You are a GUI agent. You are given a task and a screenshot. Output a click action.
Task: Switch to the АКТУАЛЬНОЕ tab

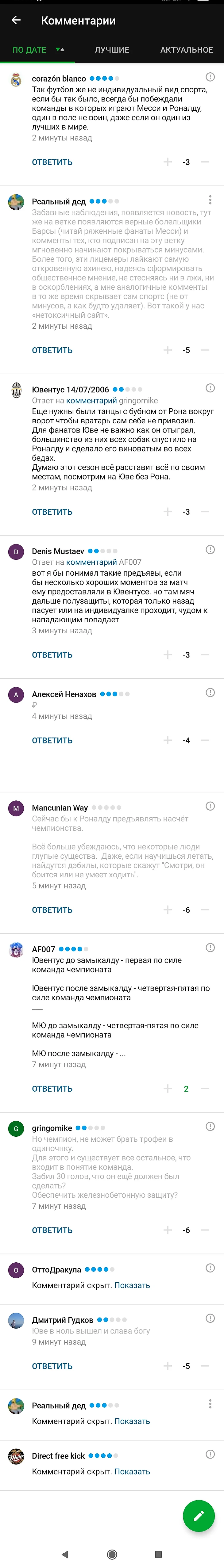[186, 50]
